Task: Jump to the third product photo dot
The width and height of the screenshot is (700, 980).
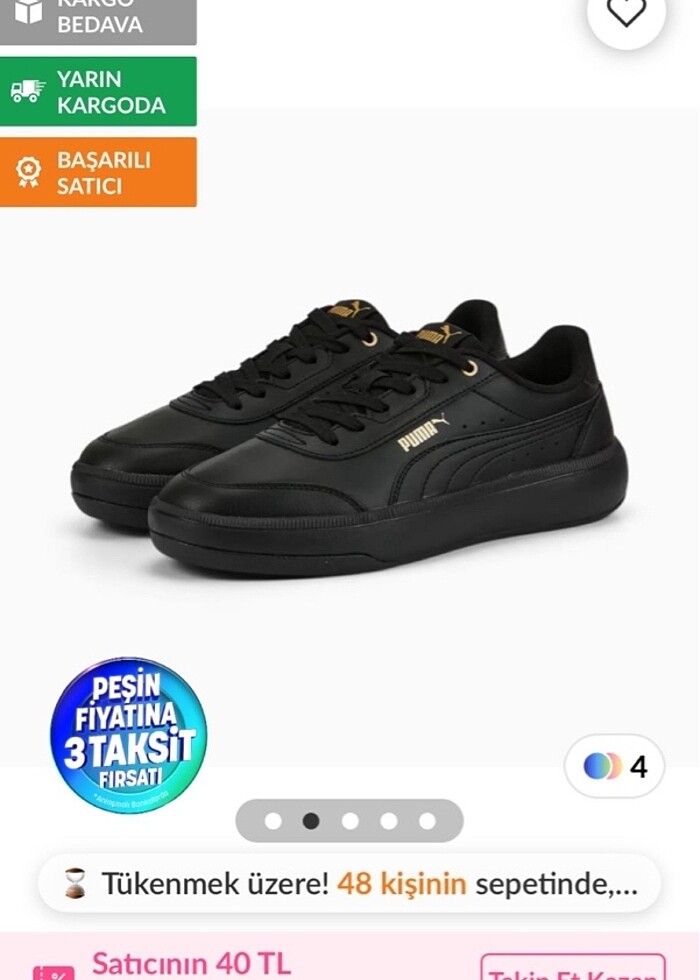Action: pos(350,821)
